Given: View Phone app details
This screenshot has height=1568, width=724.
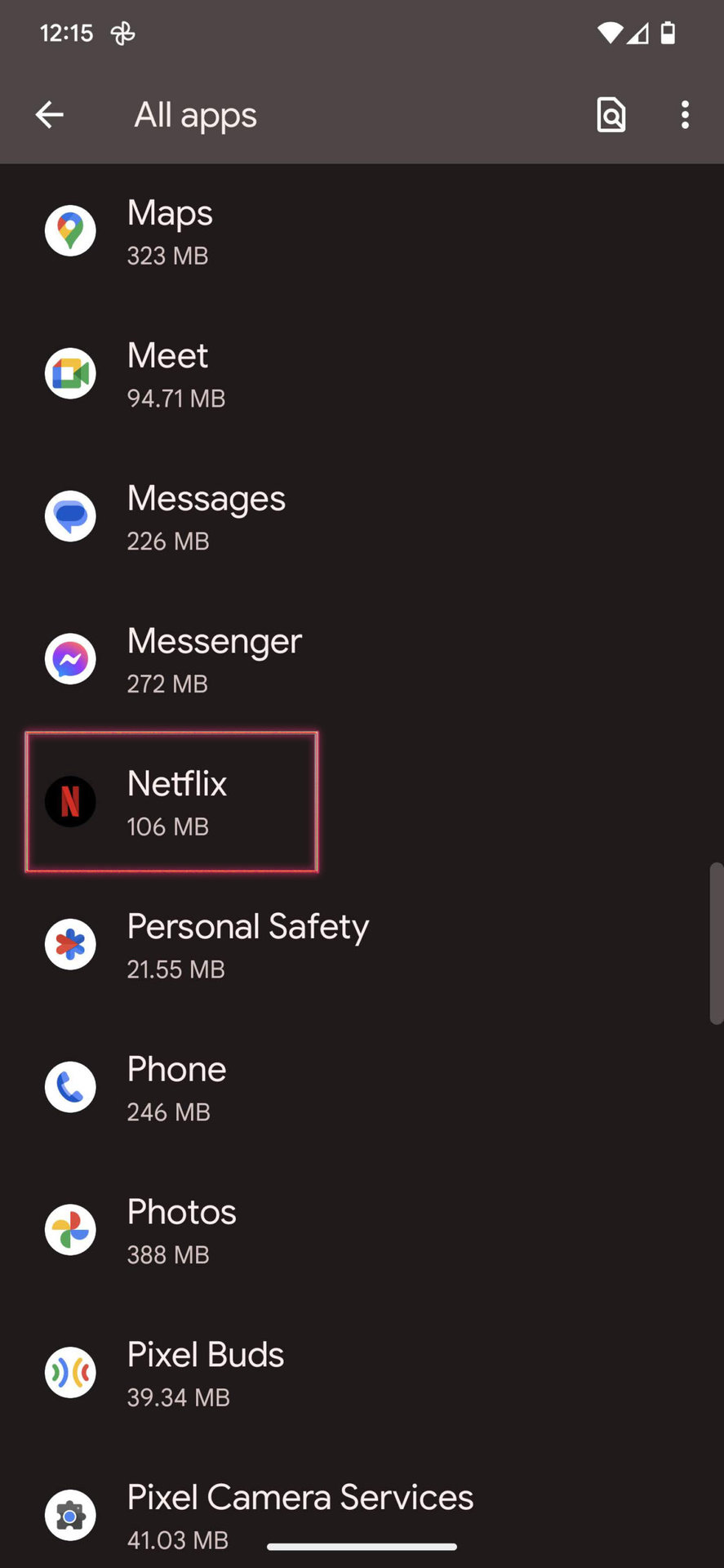Looking at the screenshot, I should [x=176, y=1088].
